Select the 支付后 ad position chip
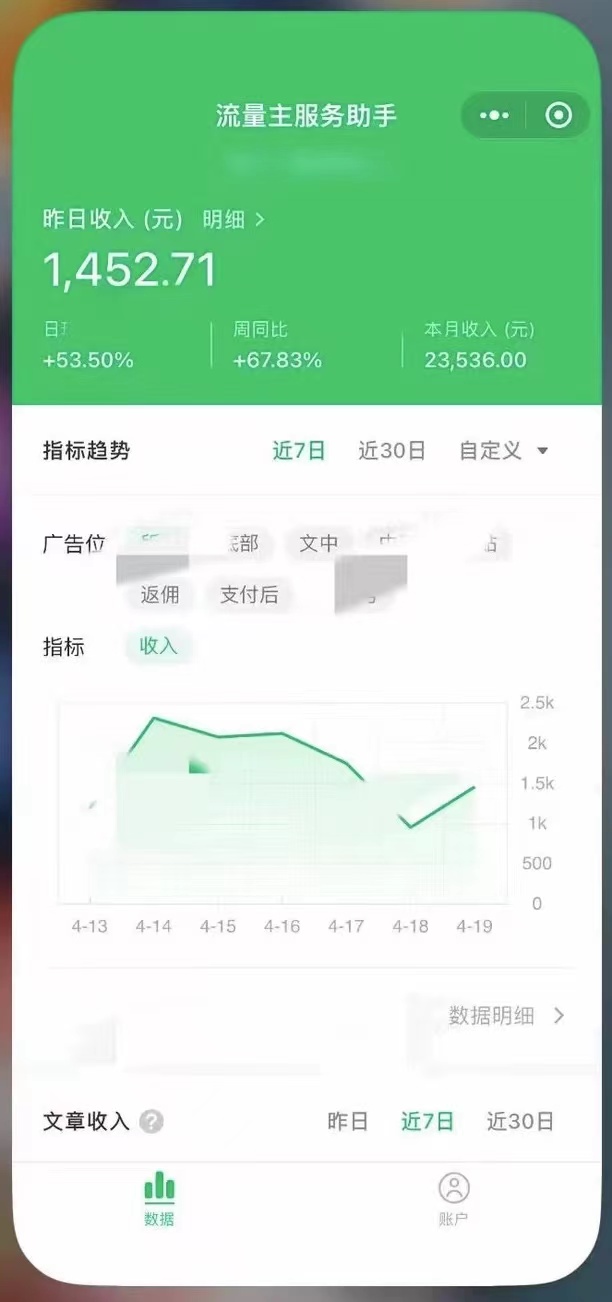The width and height of the screenshot is (612, 1302). [249, 595]
